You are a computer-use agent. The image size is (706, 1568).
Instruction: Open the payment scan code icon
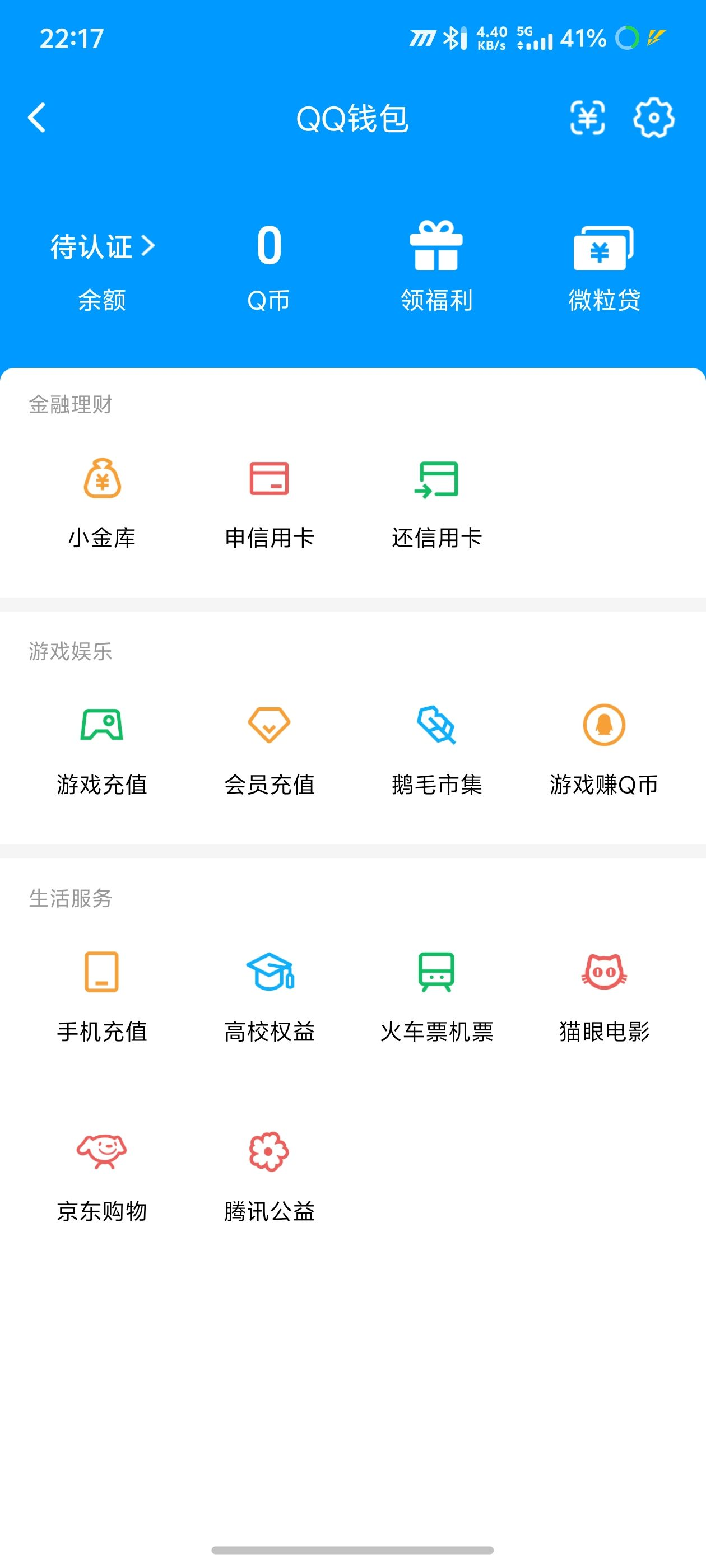587,118
